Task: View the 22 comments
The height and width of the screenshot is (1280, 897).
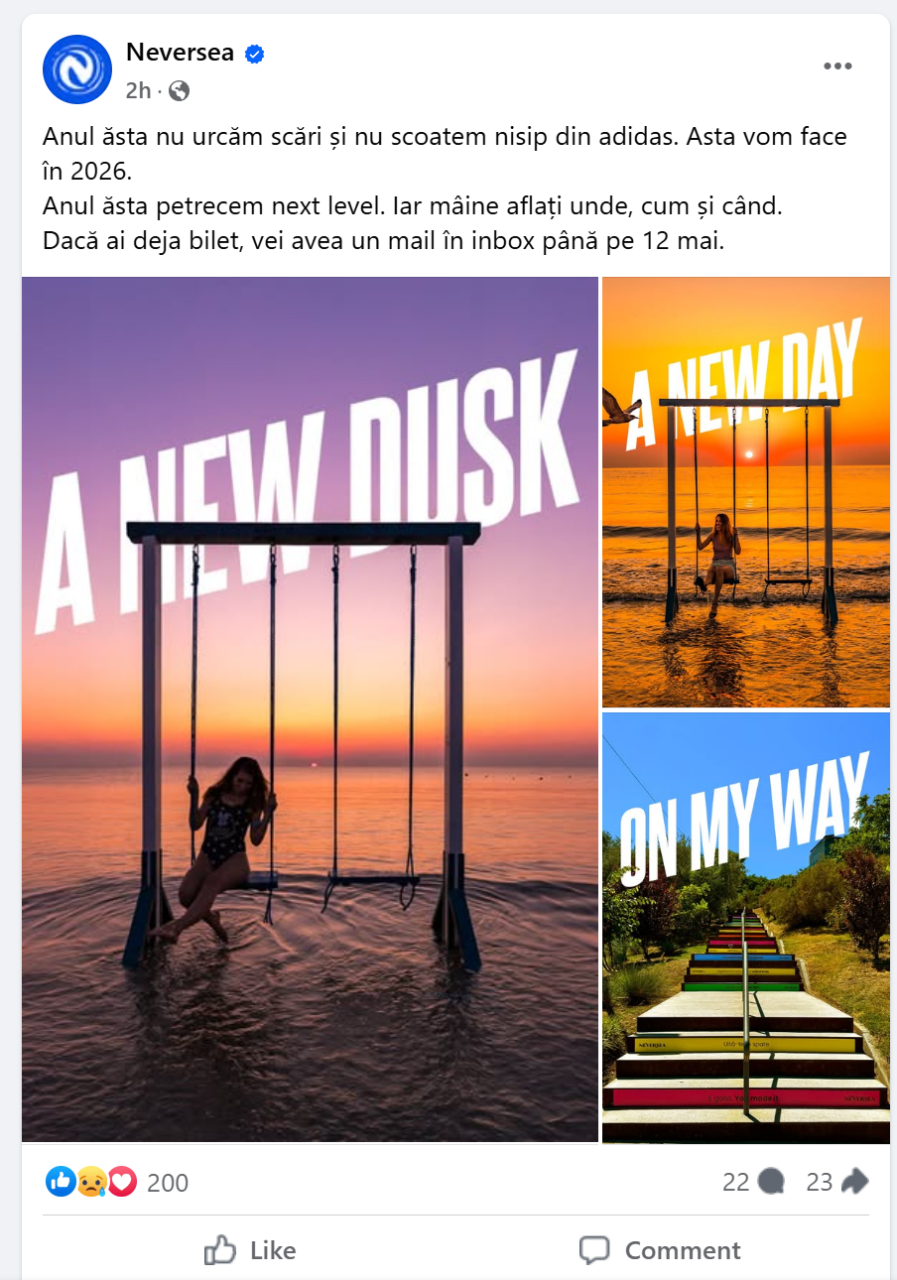Action: click(x=753, y=1182)
